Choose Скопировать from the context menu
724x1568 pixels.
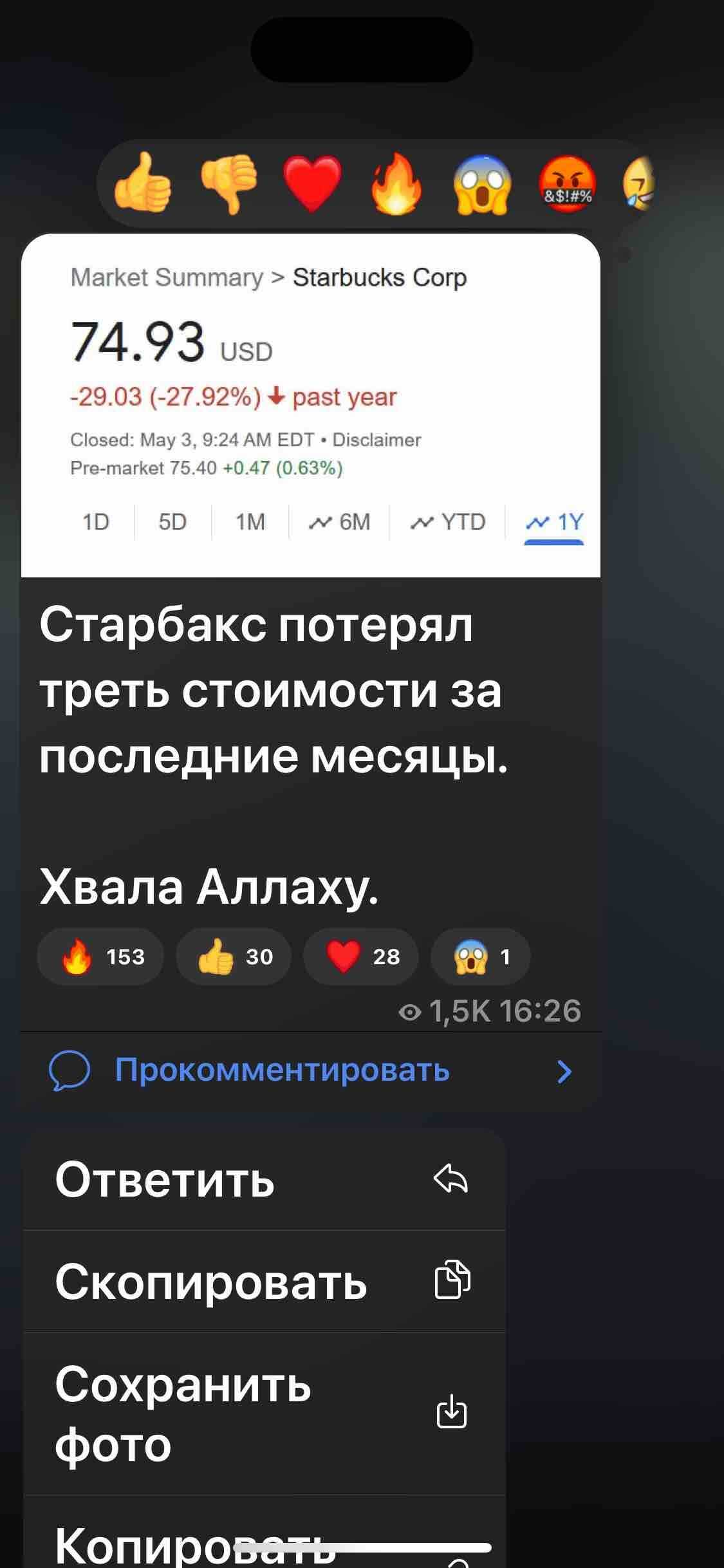[x=264, y=1281]
